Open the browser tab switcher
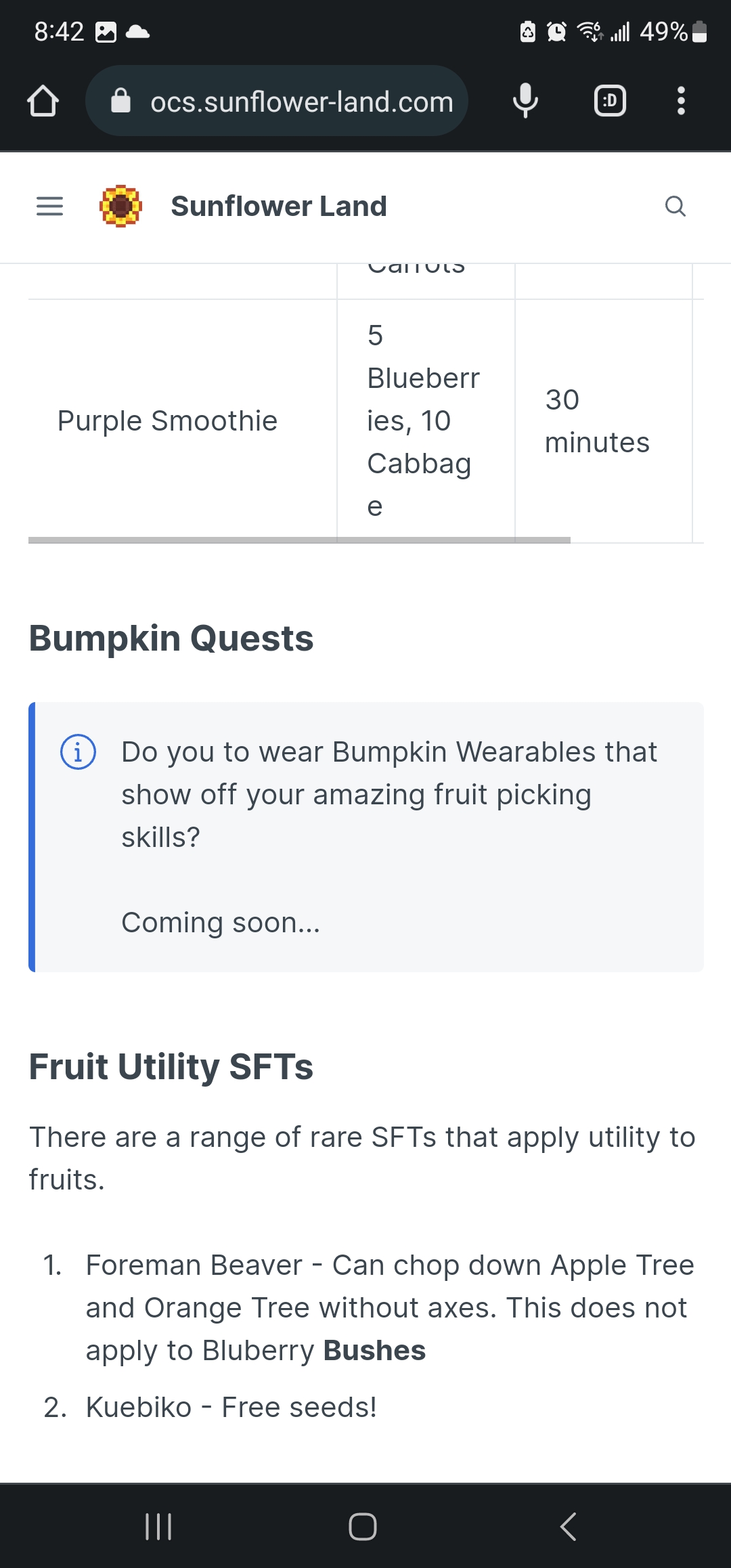 point(608,100)
